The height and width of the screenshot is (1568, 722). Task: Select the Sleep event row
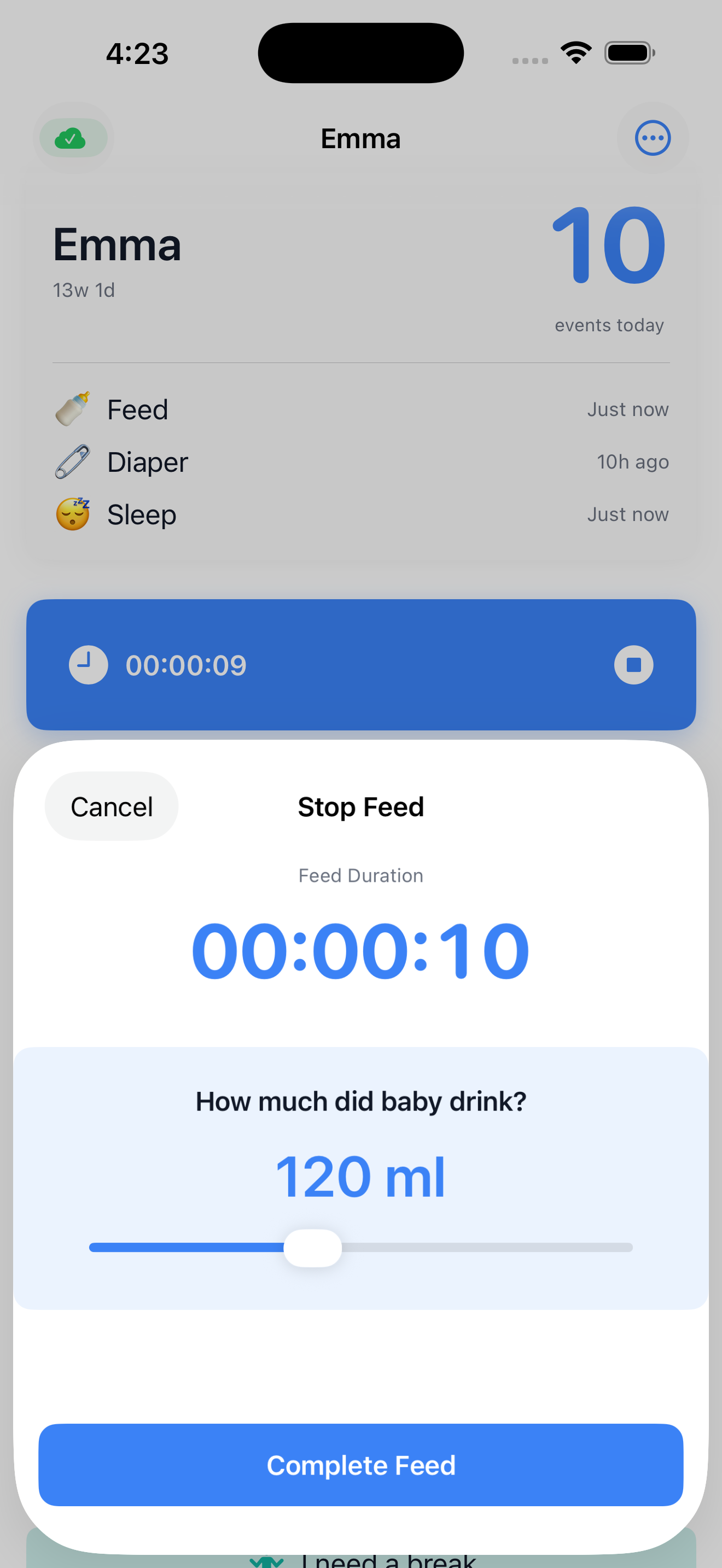click(x=359, y=513)
